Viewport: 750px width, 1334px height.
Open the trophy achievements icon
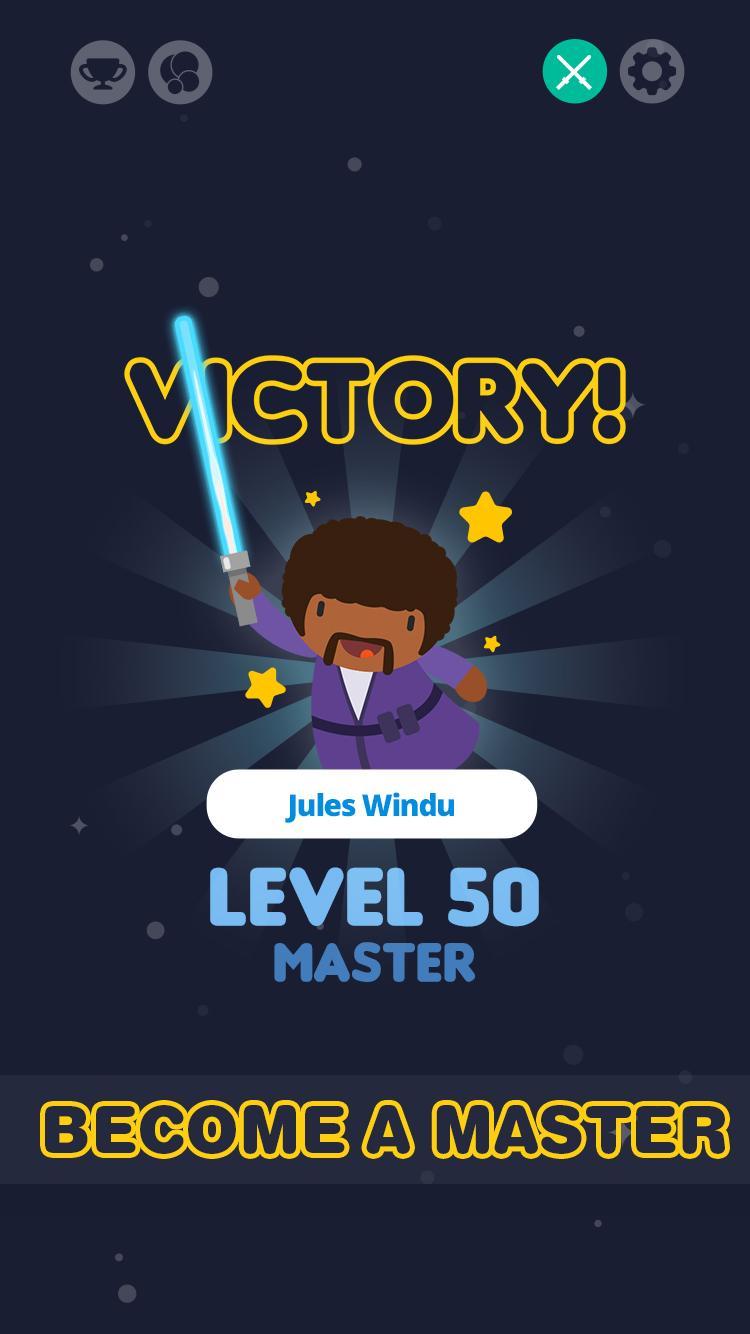click(103, 72)
